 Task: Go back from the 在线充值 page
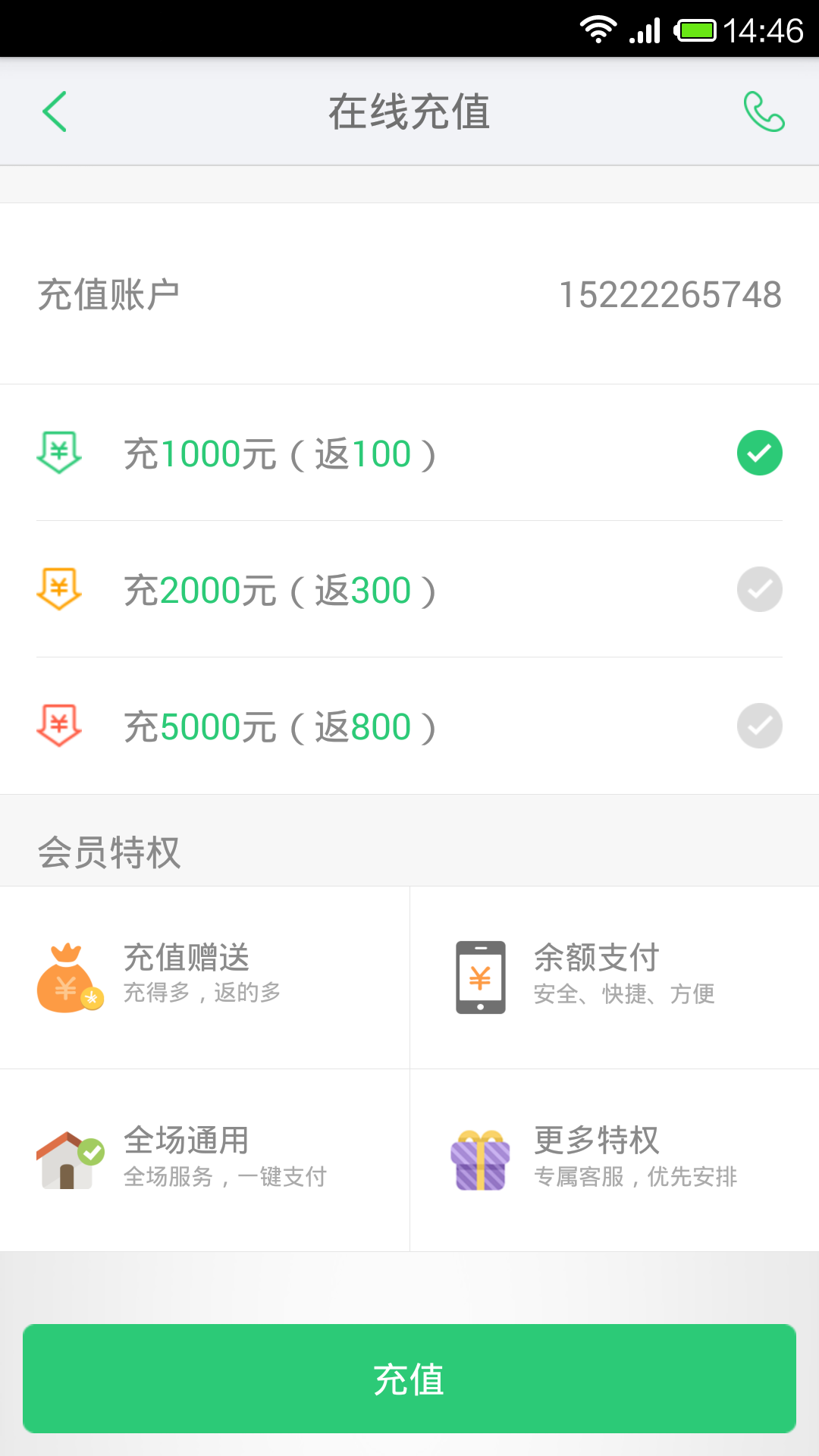click(55, 111)
